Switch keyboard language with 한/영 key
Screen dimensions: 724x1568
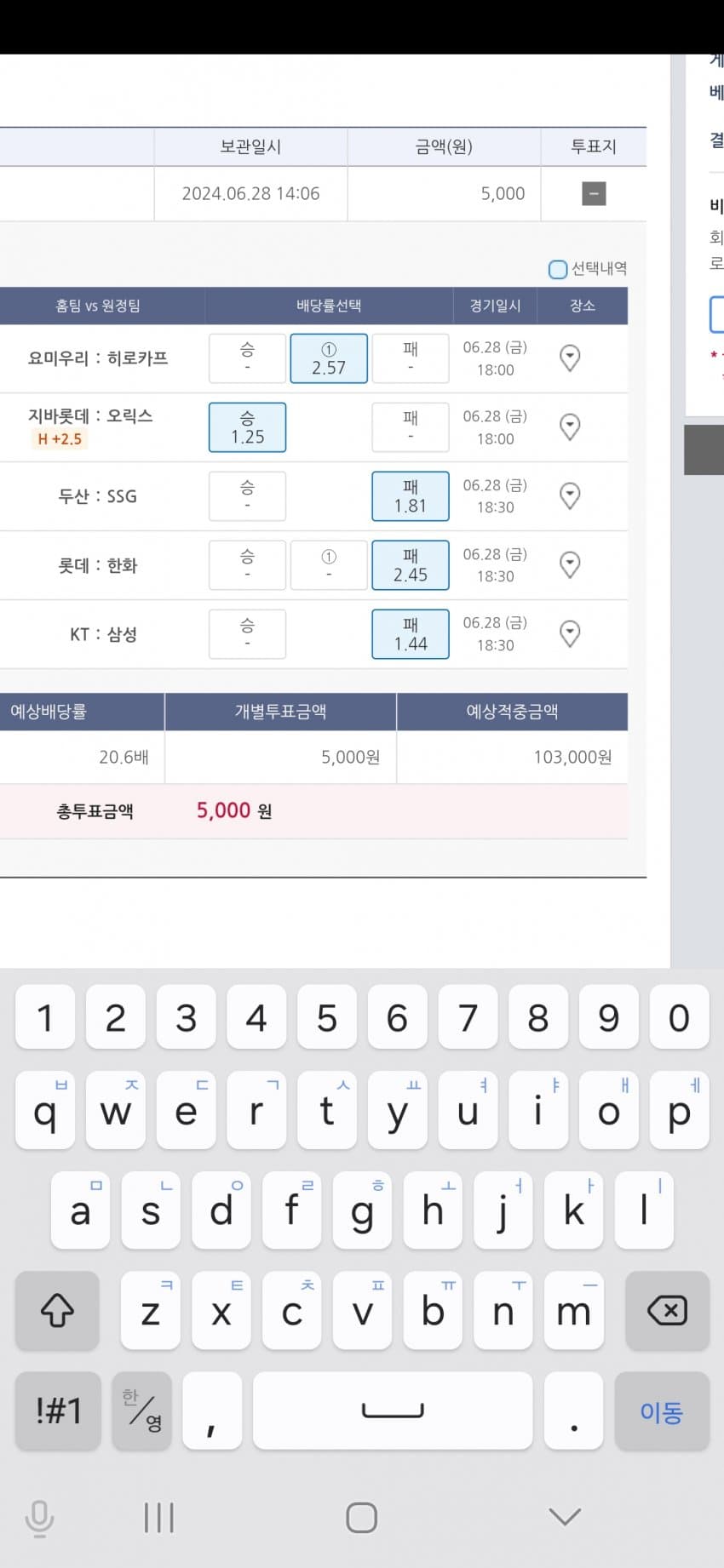click(141, 1411)
